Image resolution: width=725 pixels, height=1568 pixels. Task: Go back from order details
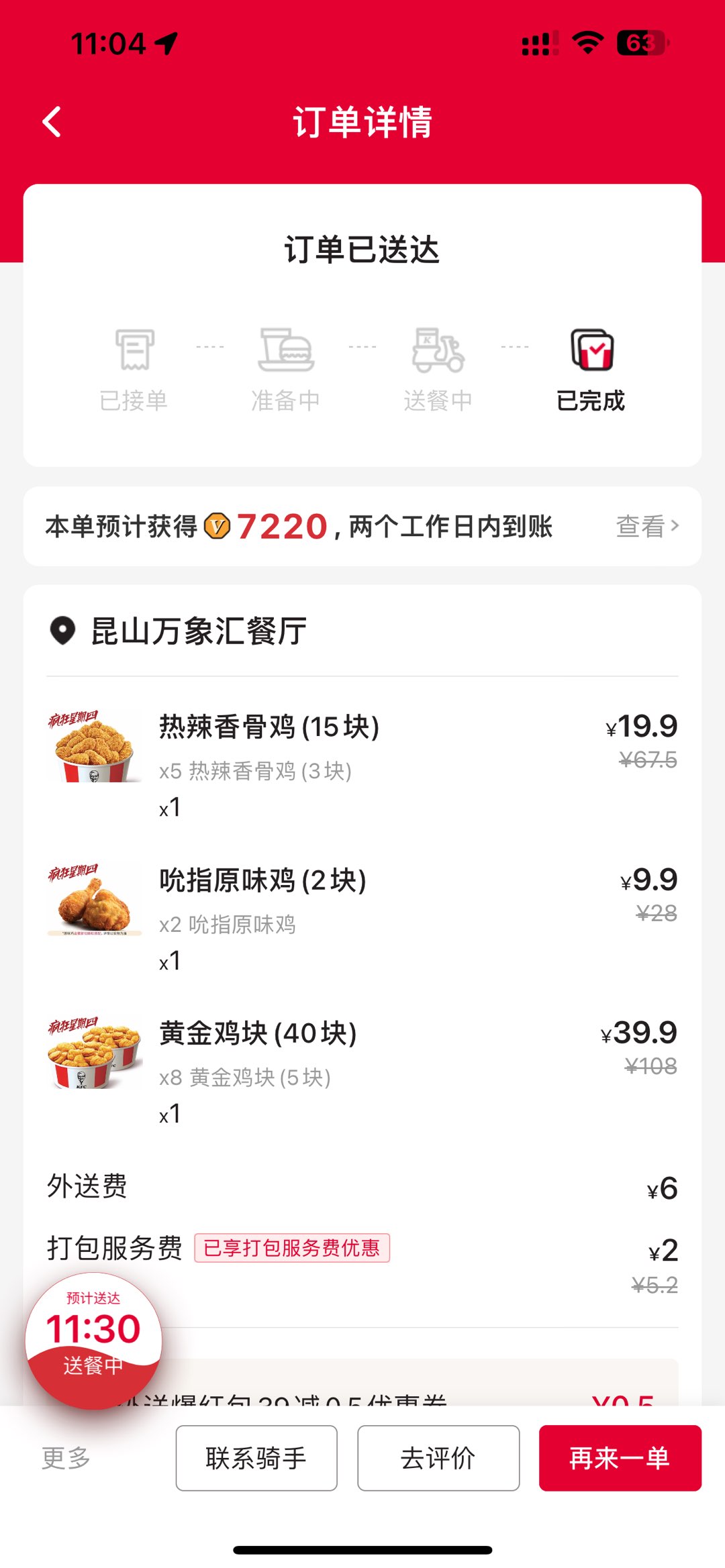click(x=52, y=122)
